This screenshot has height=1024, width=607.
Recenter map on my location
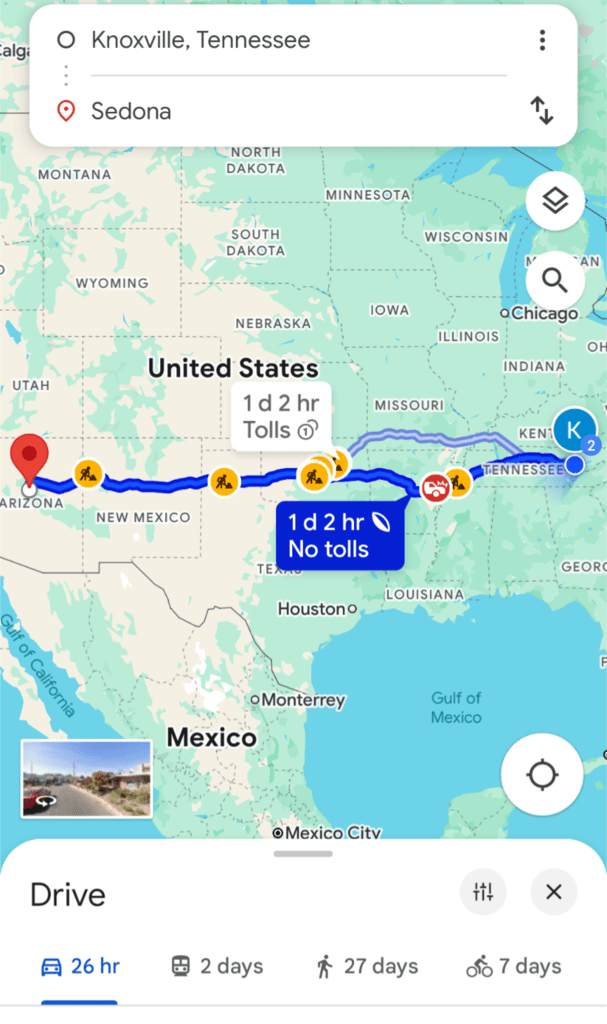point(542,775)
